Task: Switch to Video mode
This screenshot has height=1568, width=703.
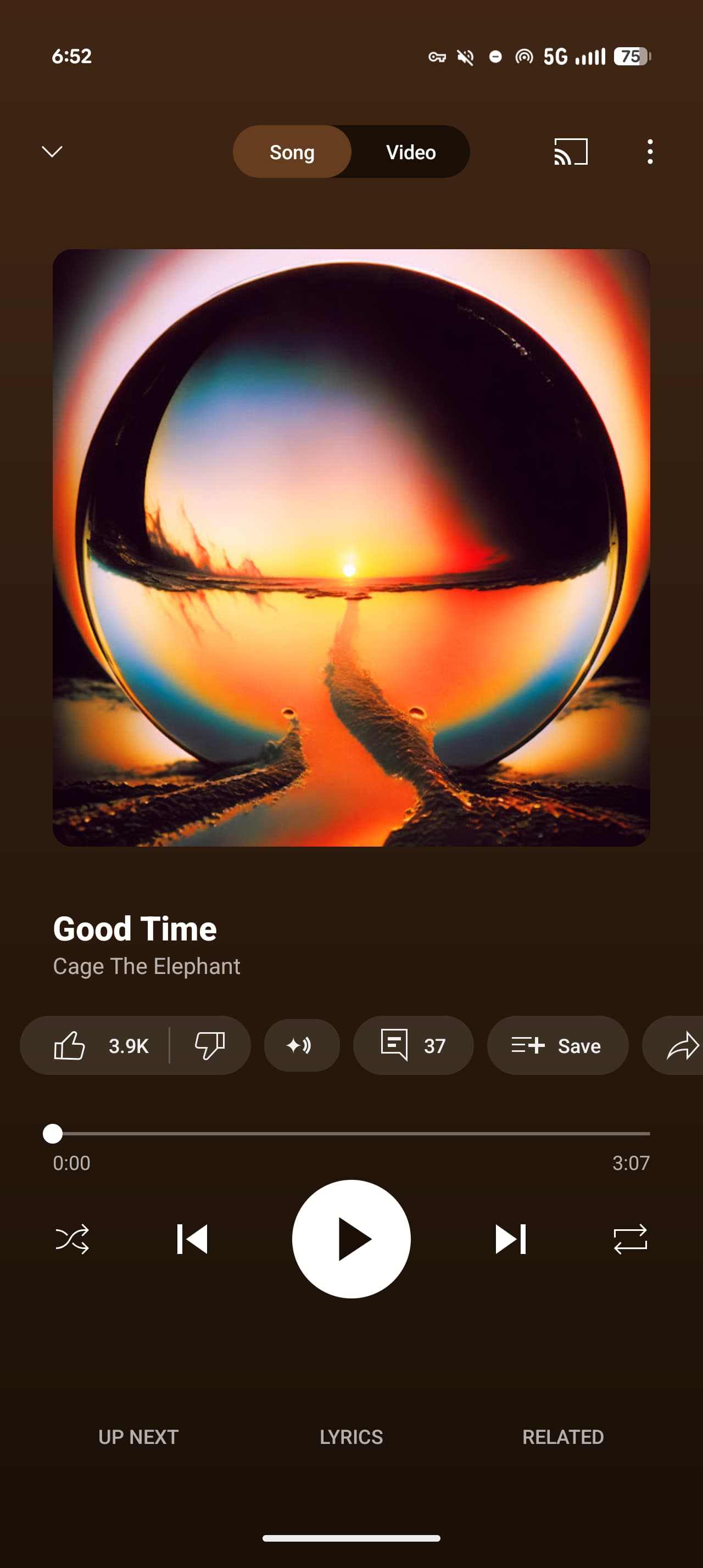Action: [410, 152]
